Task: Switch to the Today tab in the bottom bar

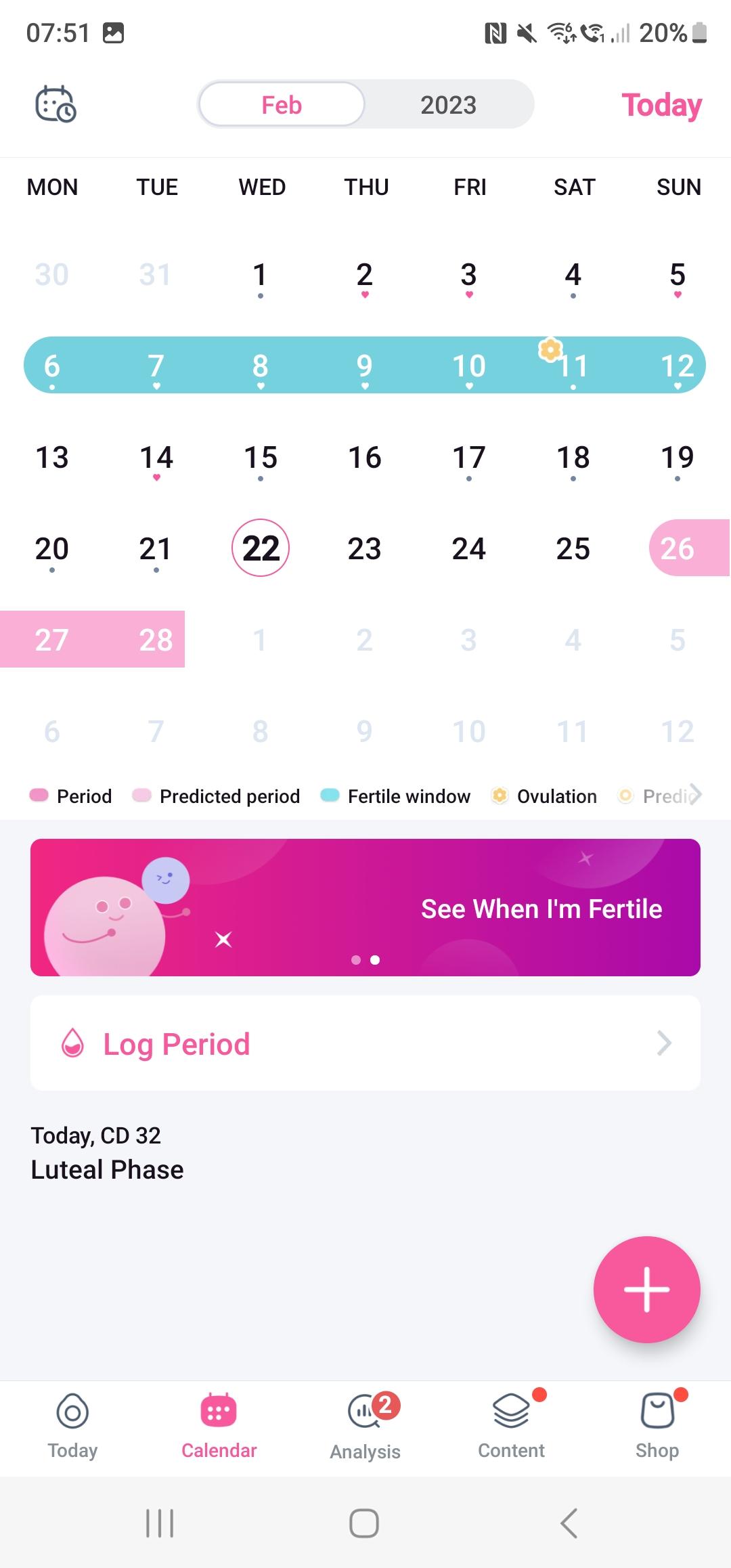Action: [x=72, y=1426]
